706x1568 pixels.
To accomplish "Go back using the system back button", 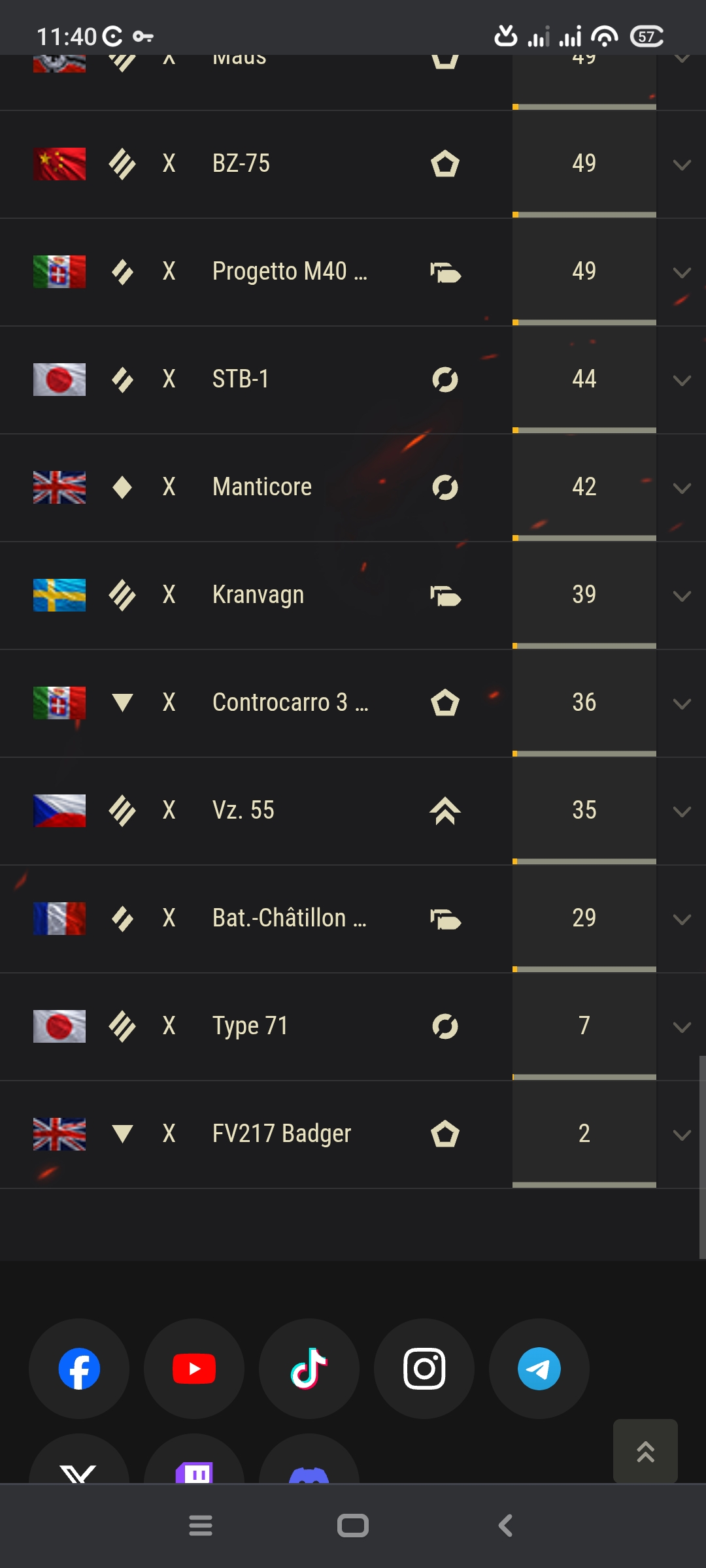I will click(505, 1526).
